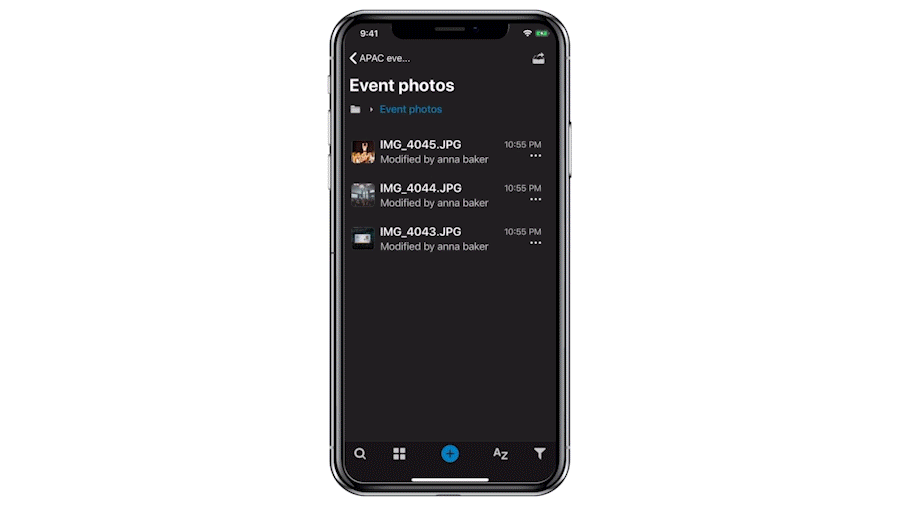
Task: Open IMG_4043.JPG
Action: (420, 232)
